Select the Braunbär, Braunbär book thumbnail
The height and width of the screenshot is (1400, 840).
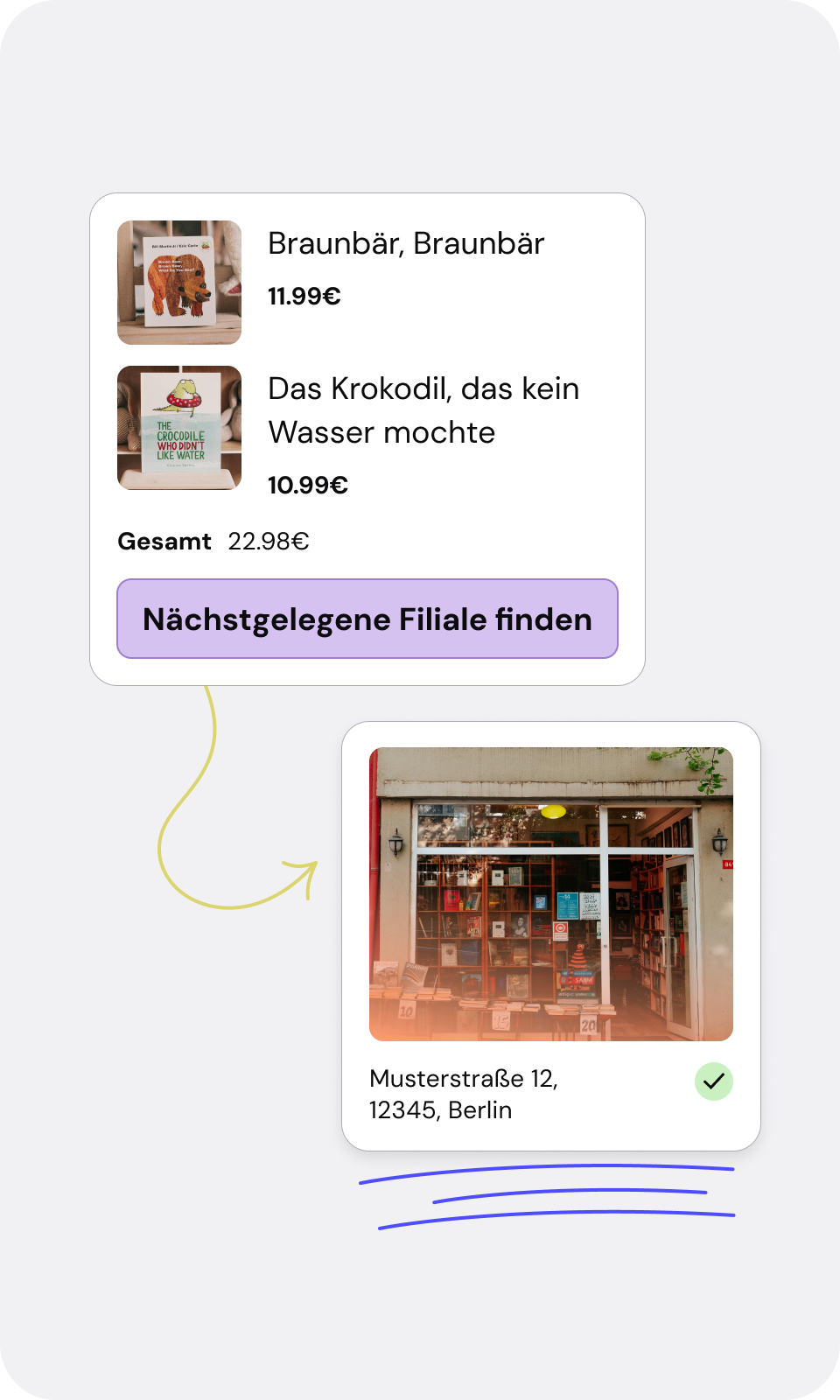(178, 282)
